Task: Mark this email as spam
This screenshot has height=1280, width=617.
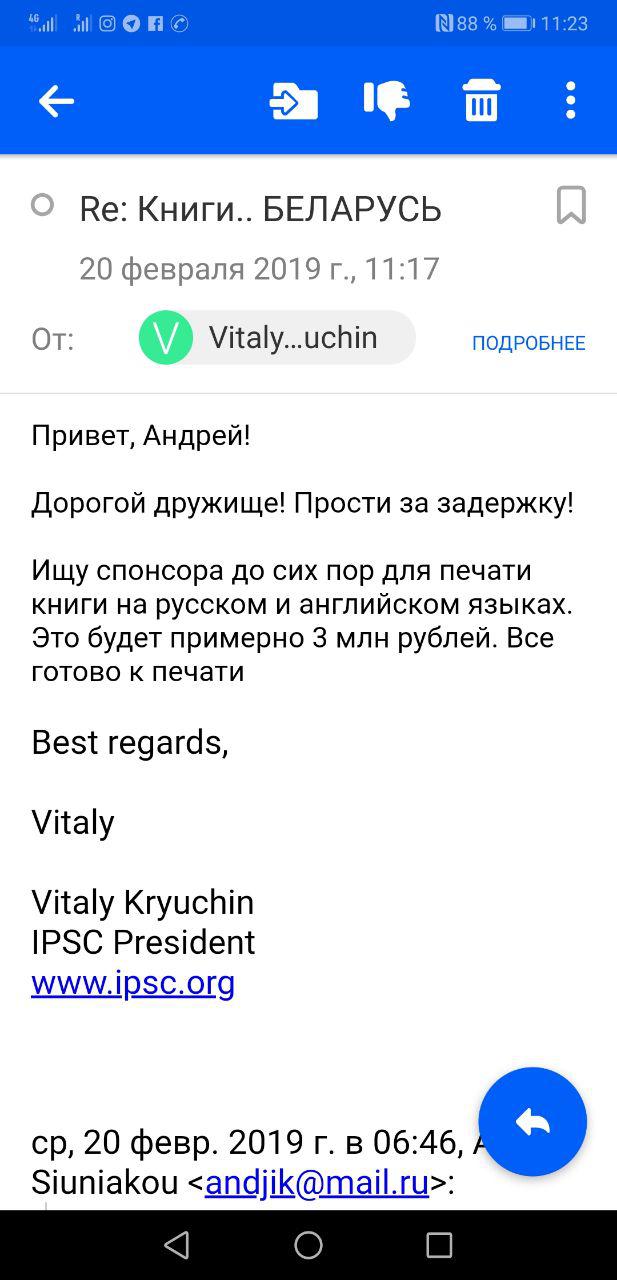Action: click(x=386, y=101)
